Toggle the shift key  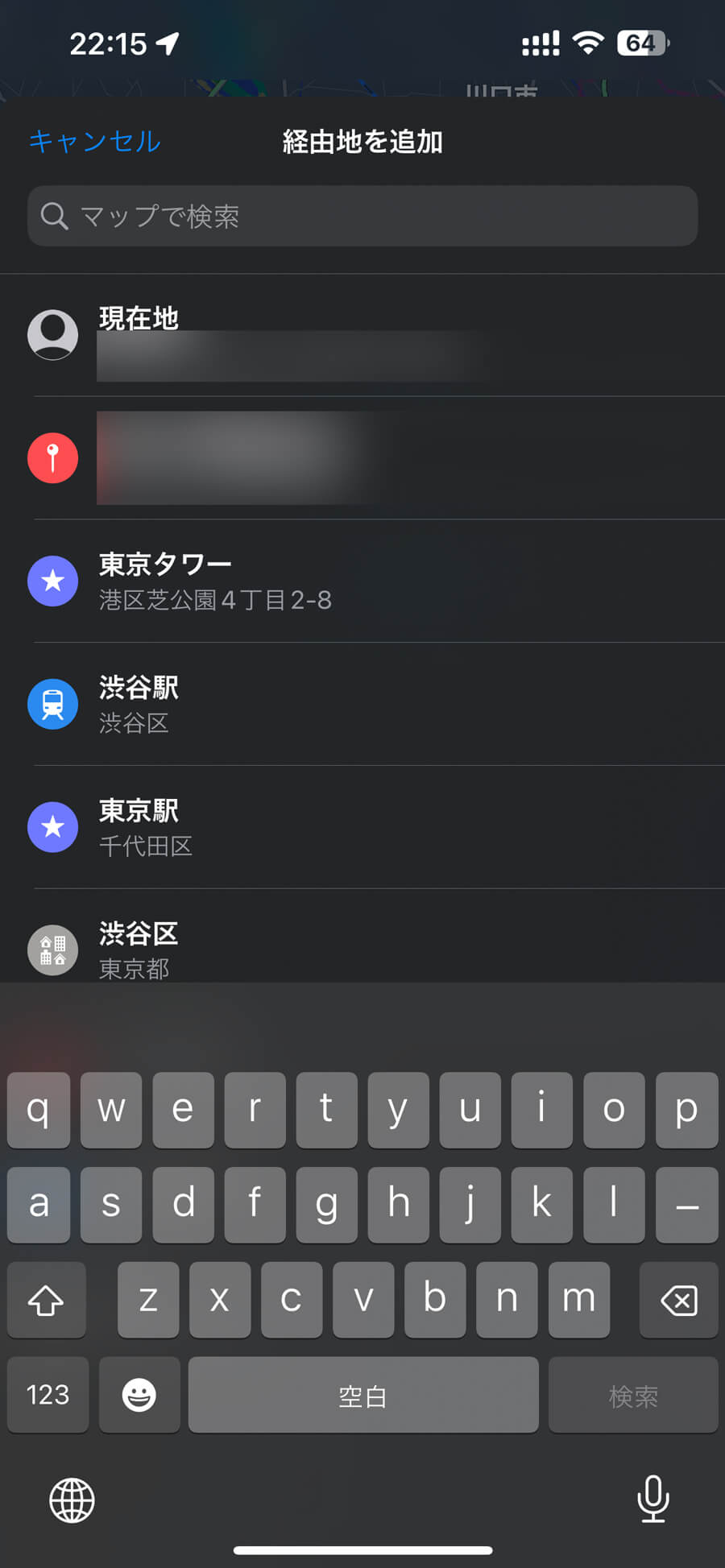coord(46,1300)
